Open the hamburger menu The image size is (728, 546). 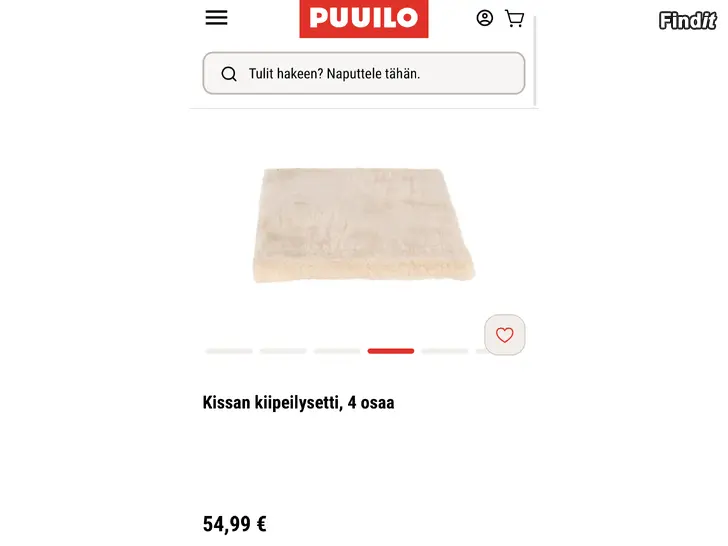[x=216, y=18]
